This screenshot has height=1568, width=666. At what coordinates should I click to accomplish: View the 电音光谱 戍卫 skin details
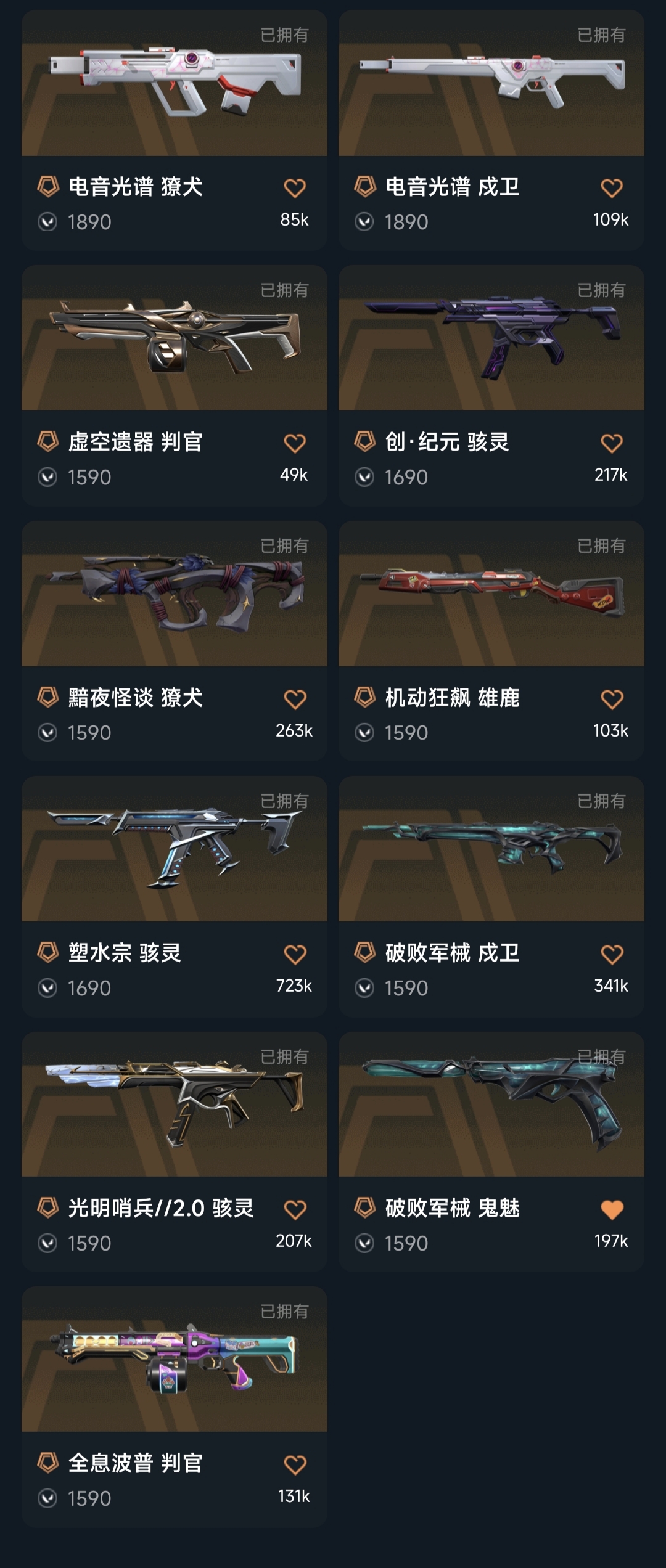[x=491, y=130]
